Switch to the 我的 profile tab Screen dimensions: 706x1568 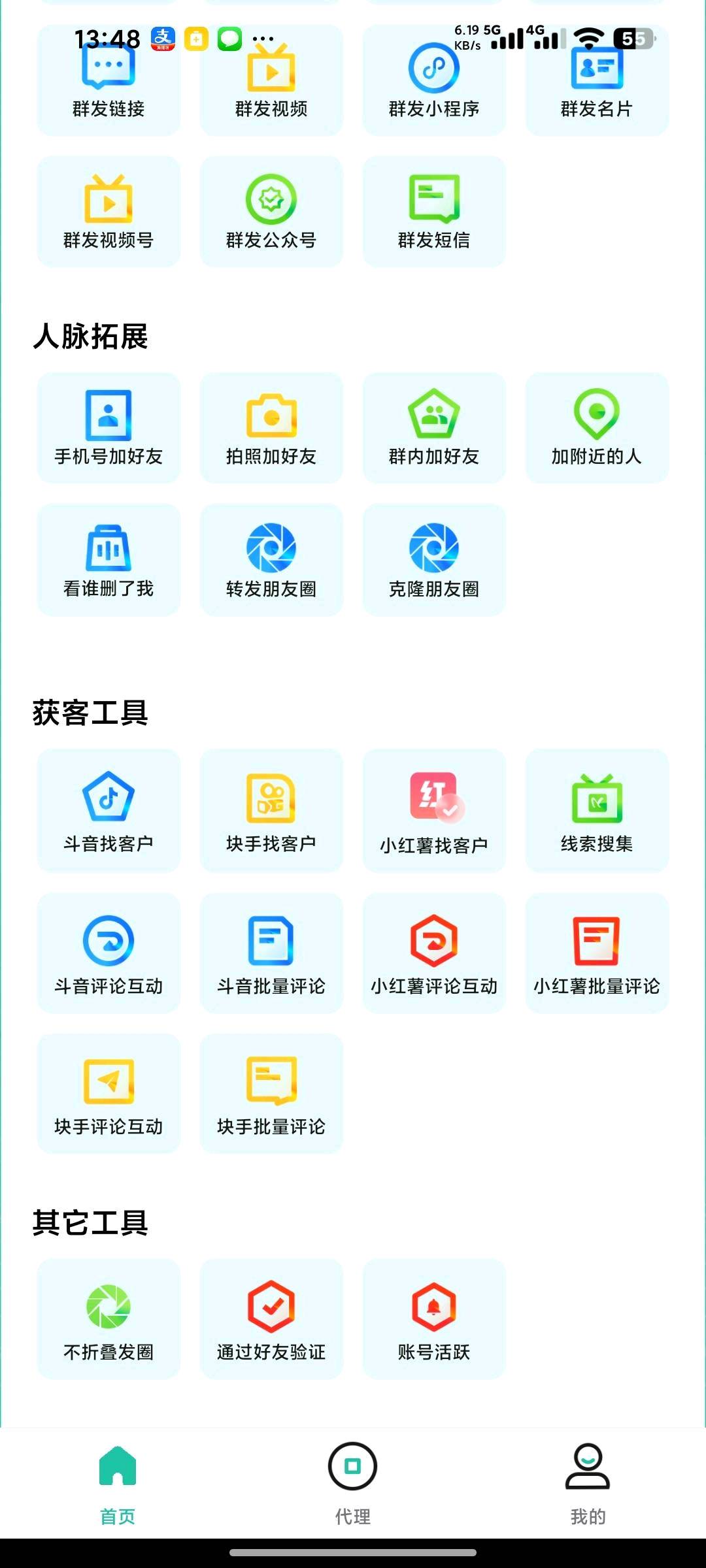pyautogui.click(x=588, y=1496)
